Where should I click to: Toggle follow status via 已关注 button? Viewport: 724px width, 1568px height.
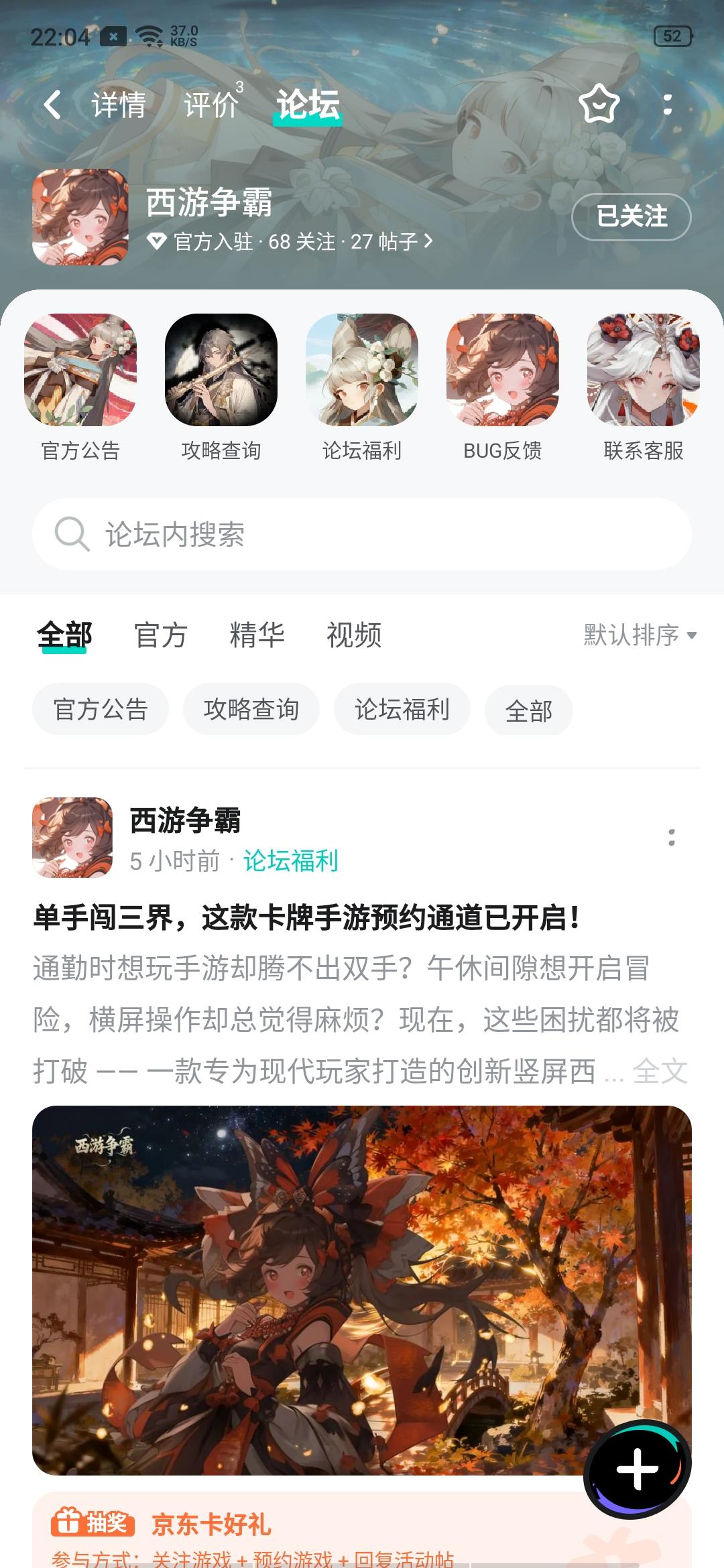coord(632,217)
